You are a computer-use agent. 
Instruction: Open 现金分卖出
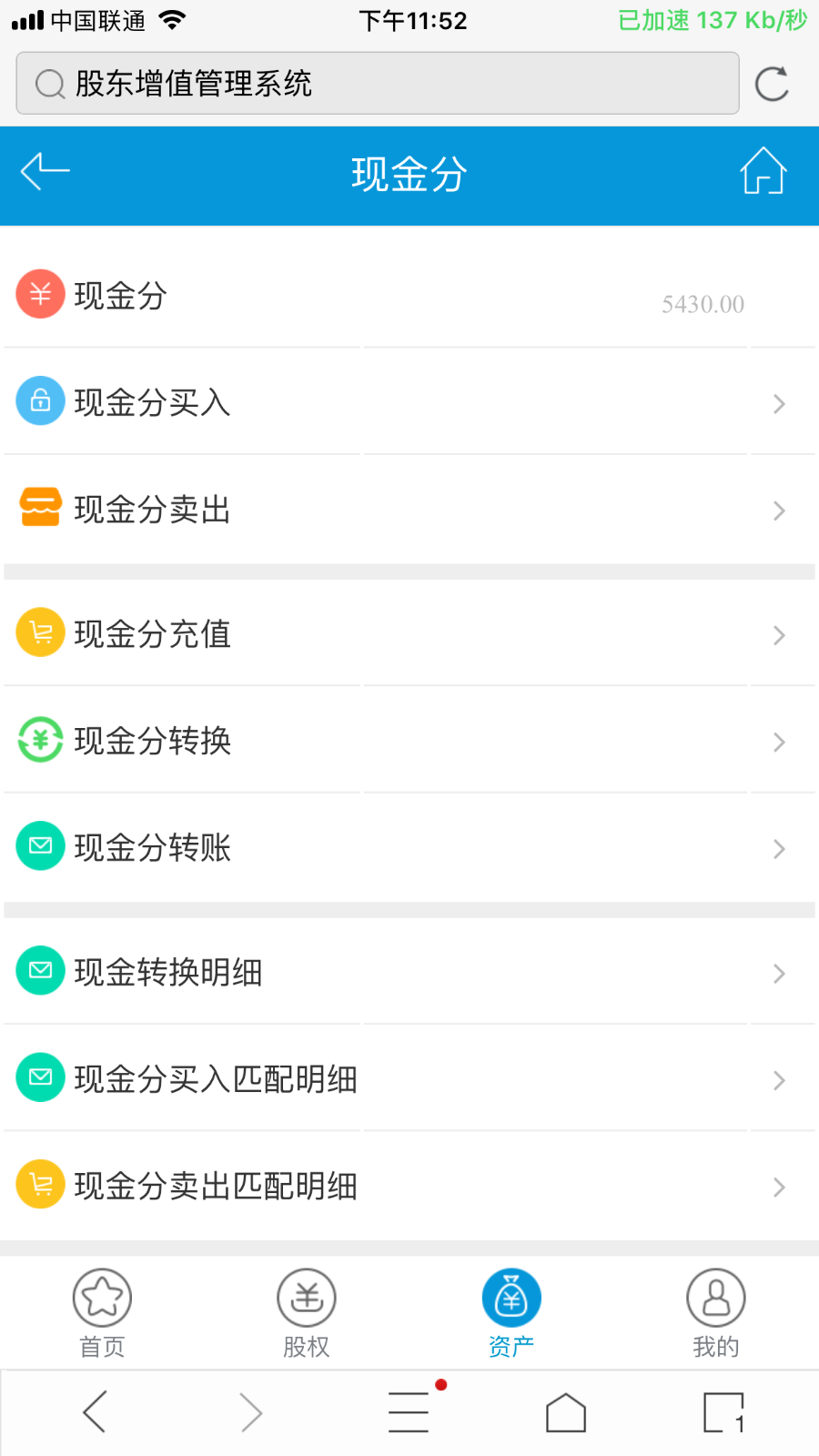click(x=409, y=509)
